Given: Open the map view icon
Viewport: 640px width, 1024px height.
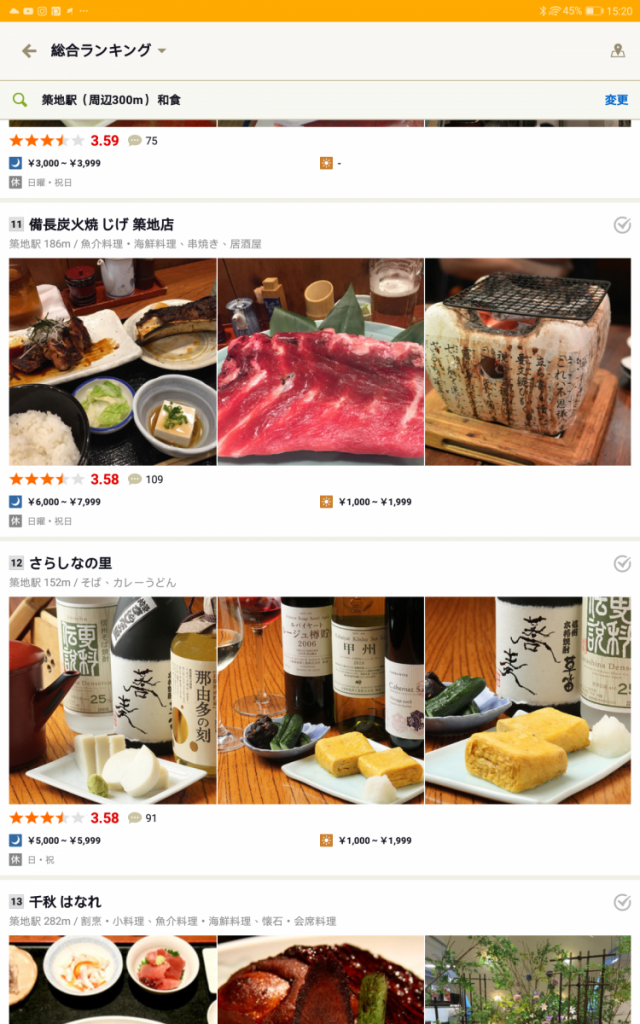Looking at the screenshot, I should click(617, 51).
